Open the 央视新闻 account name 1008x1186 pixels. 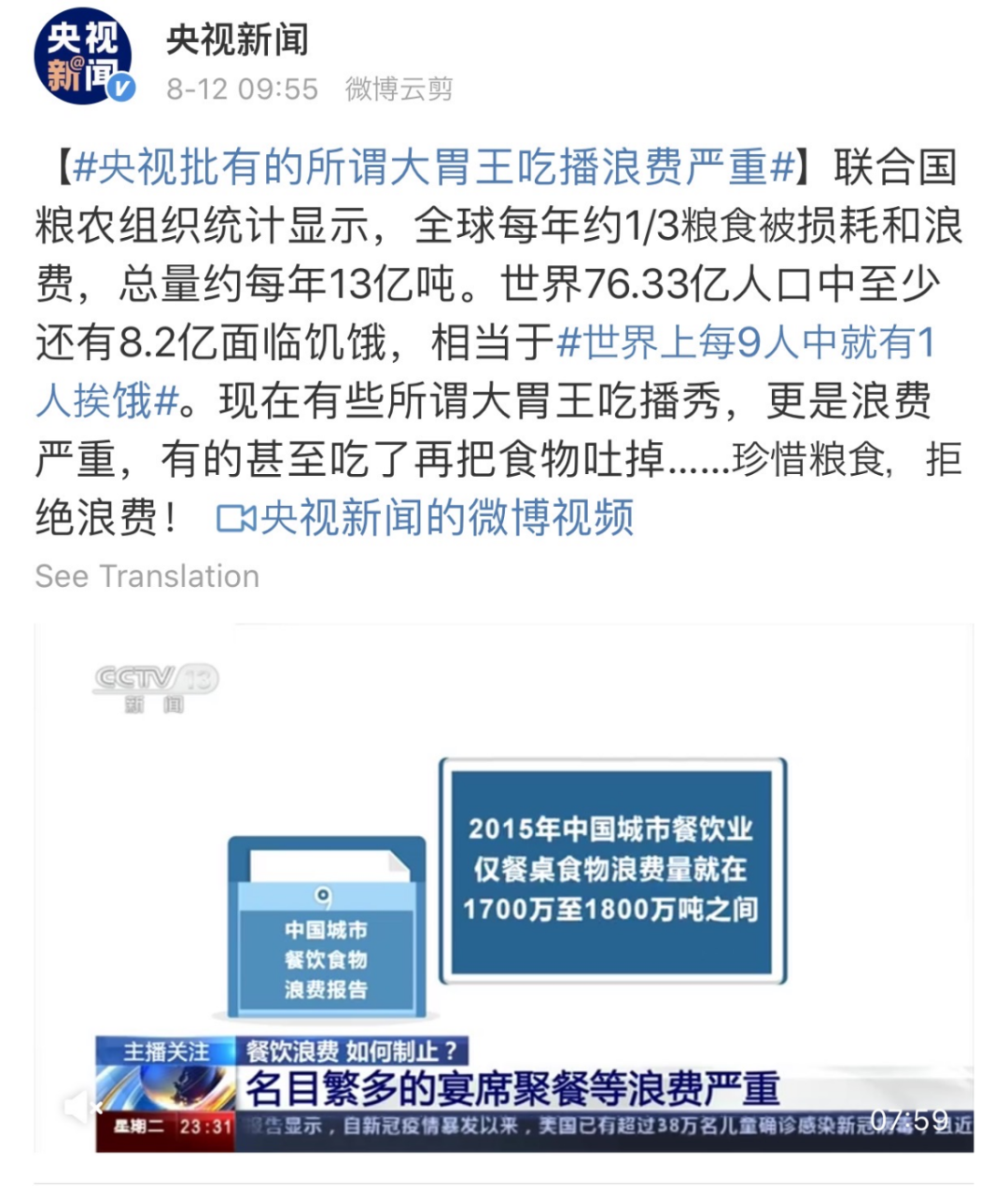coord(237,39)
